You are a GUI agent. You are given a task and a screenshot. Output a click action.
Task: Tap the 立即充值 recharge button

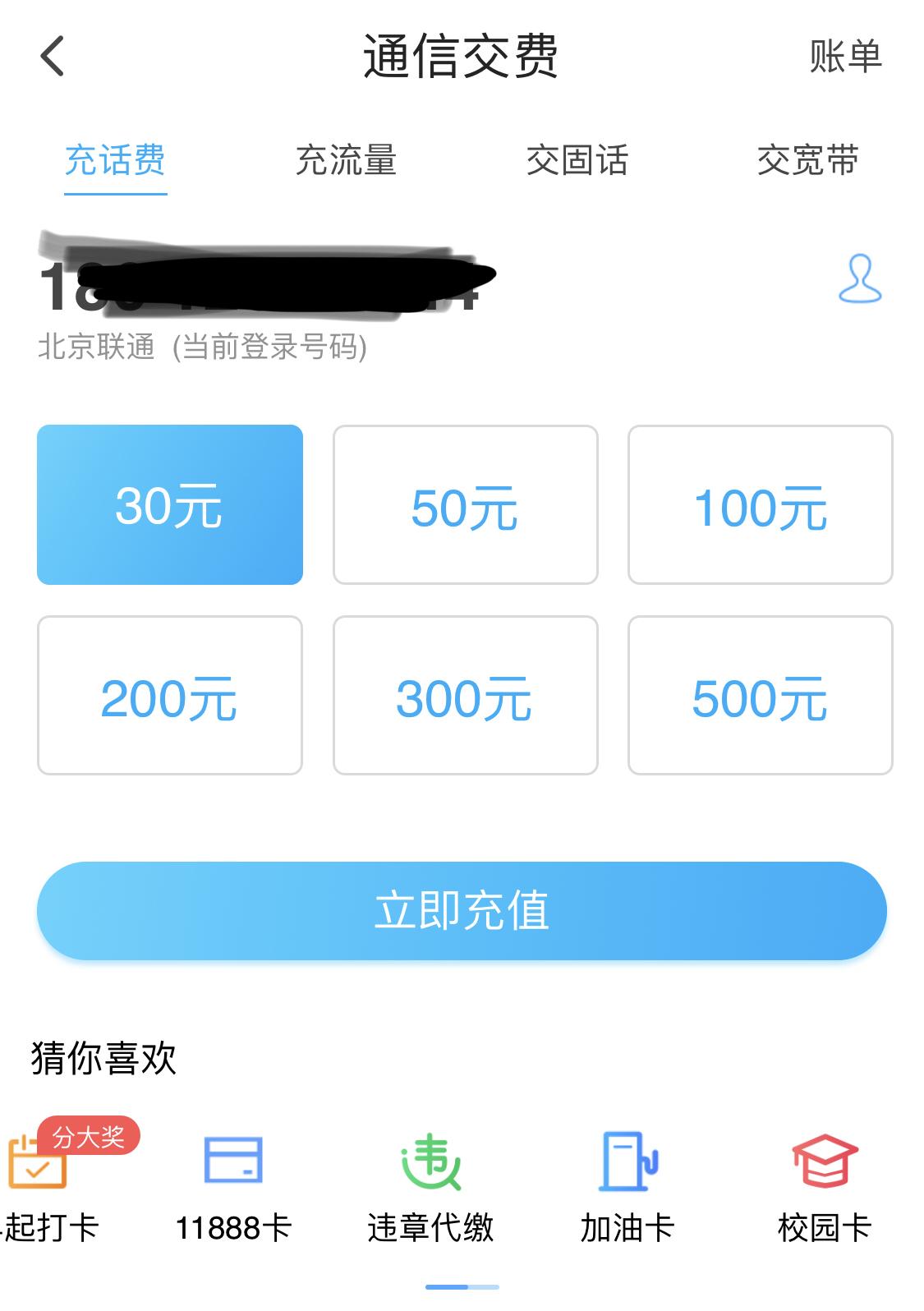[x=462, y=910]
